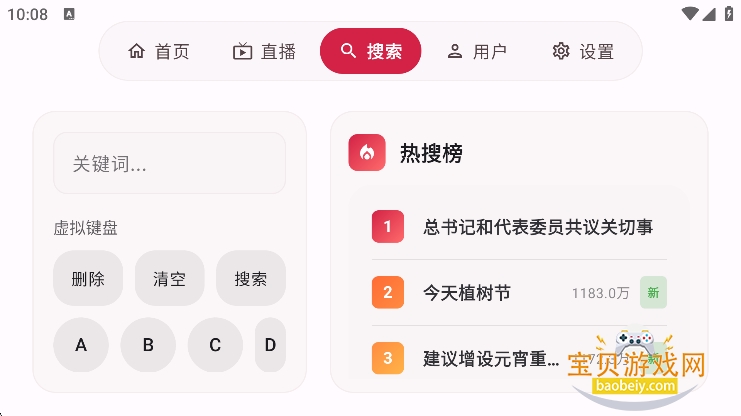Tap the C key
Image resolution: width=741 pixels, height=416 pixels.
[x=215, y=345]
